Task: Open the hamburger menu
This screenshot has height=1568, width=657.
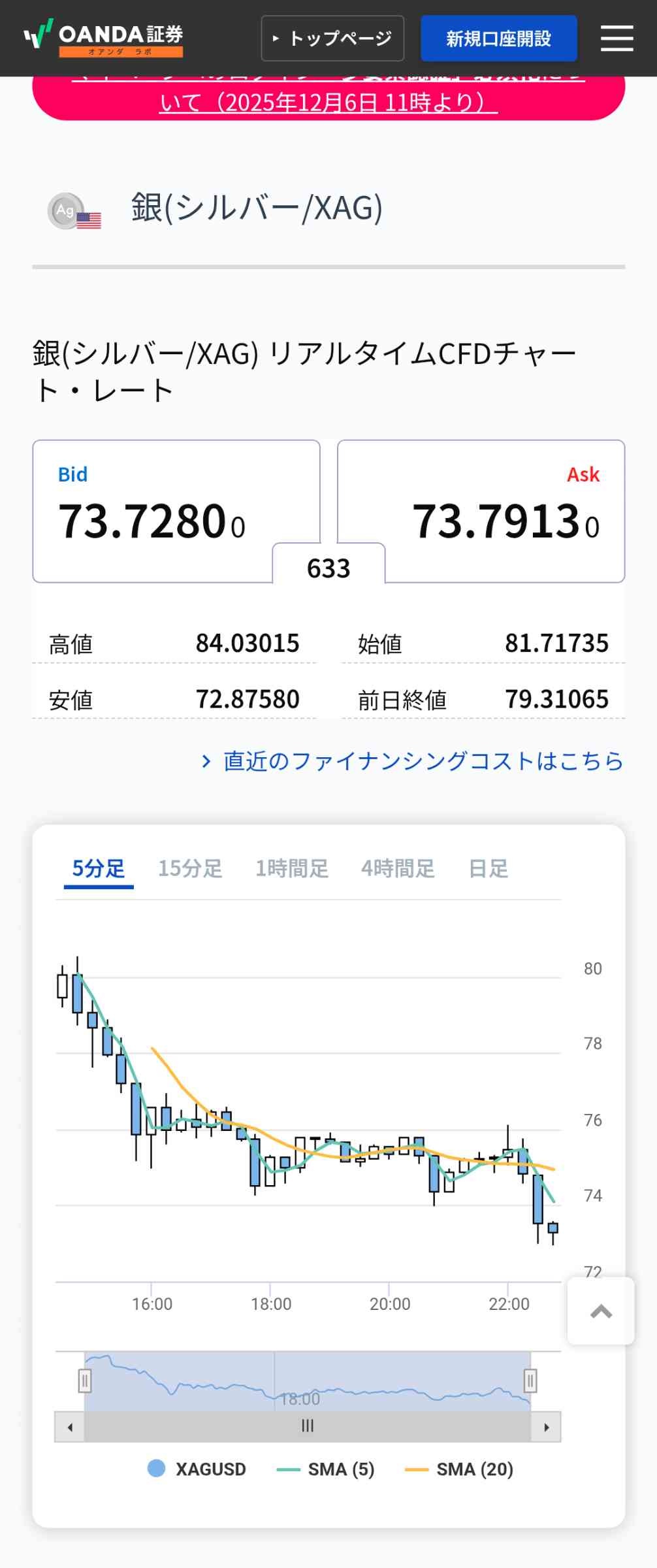Action: coord(617,38)
